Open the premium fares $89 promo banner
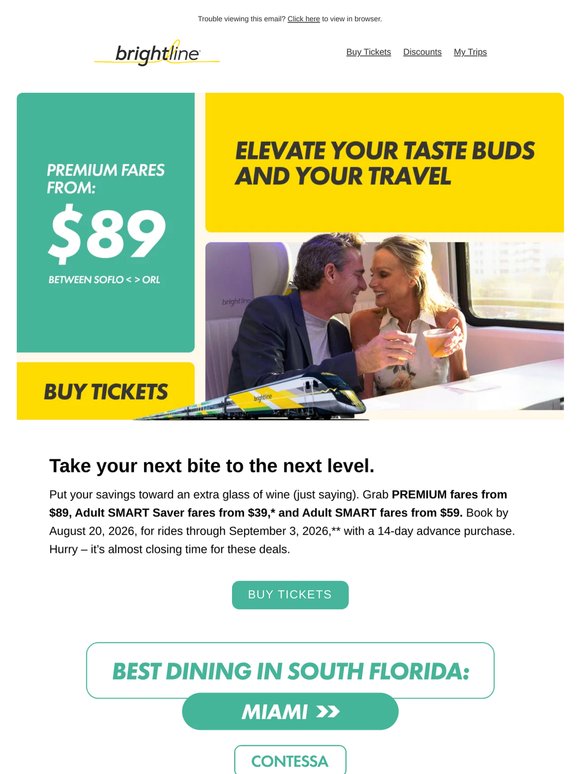 click(x=106, y=223)
